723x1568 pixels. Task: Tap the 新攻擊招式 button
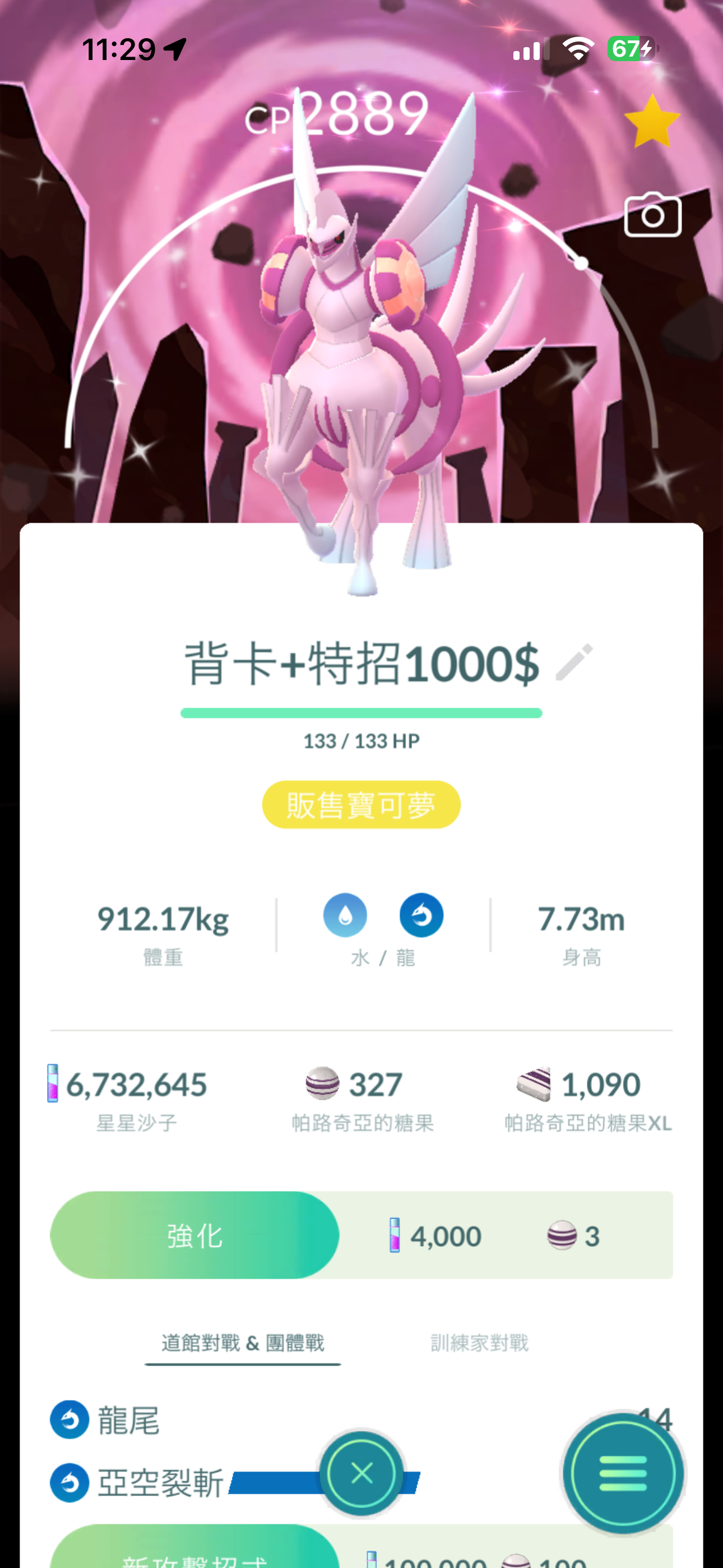coord(194,1552)
